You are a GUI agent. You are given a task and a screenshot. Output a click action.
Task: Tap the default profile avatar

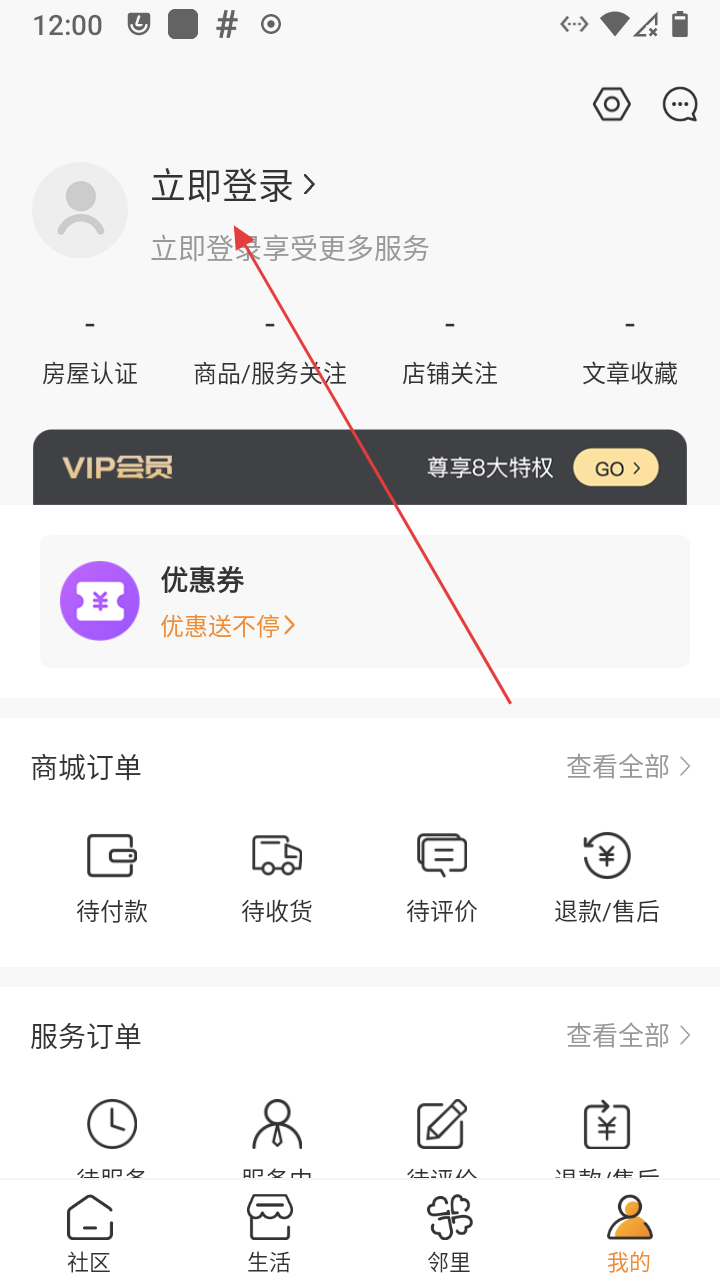click(80, 210)
